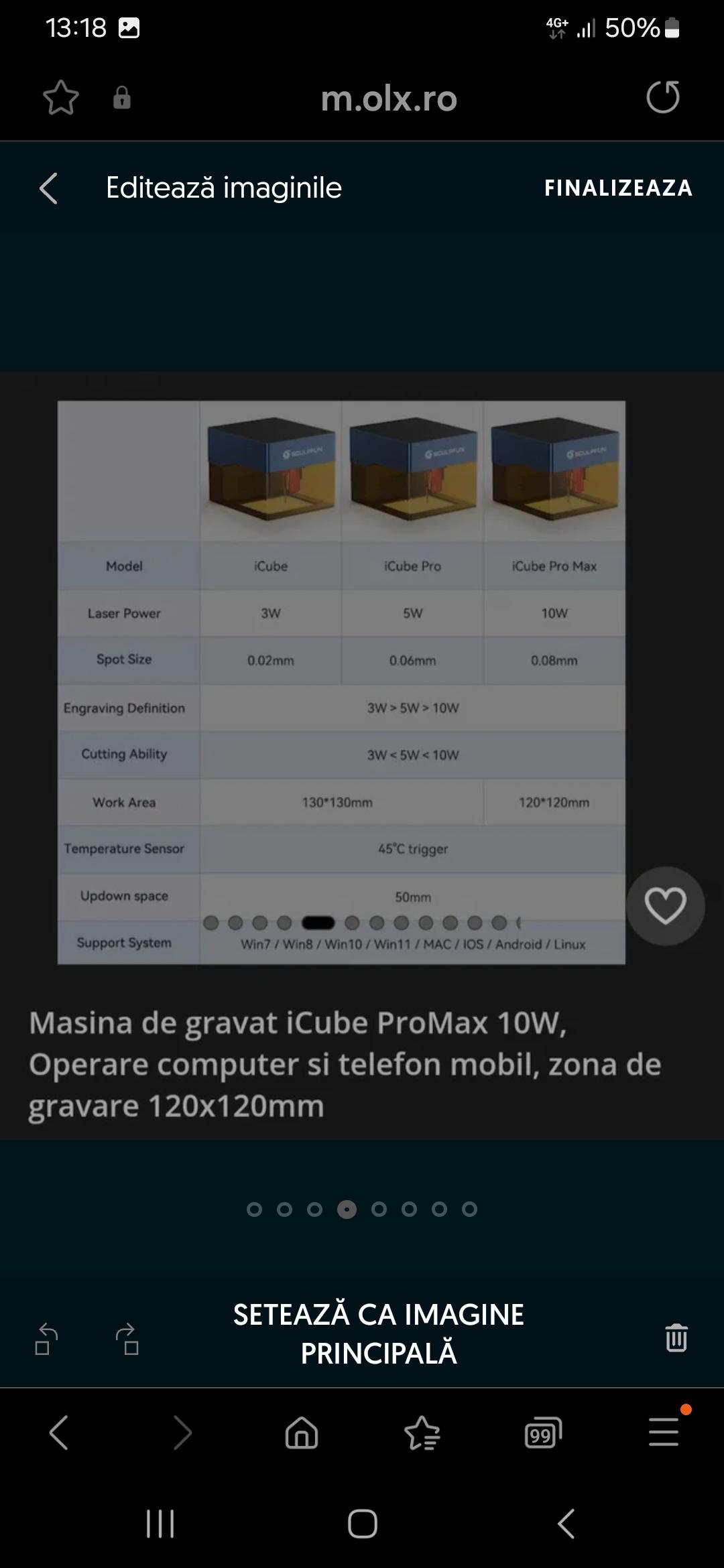The width and height of the screenshot is (724, 1568).
Task: Go back from Editează imaginile screen
Action: (48, 188)
